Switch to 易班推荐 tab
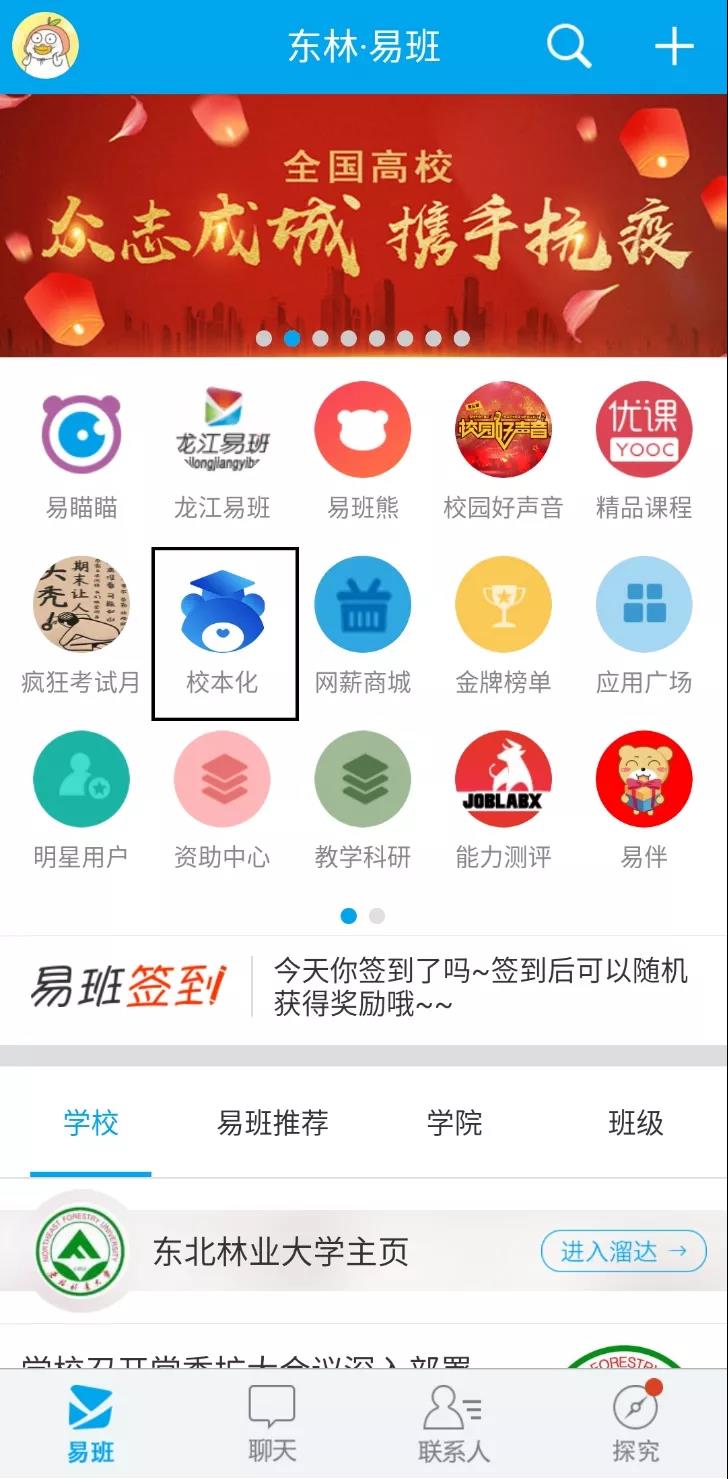The height and width of the screenshot is (1479, 728). pyautogui.click(x=272, y=1123)
